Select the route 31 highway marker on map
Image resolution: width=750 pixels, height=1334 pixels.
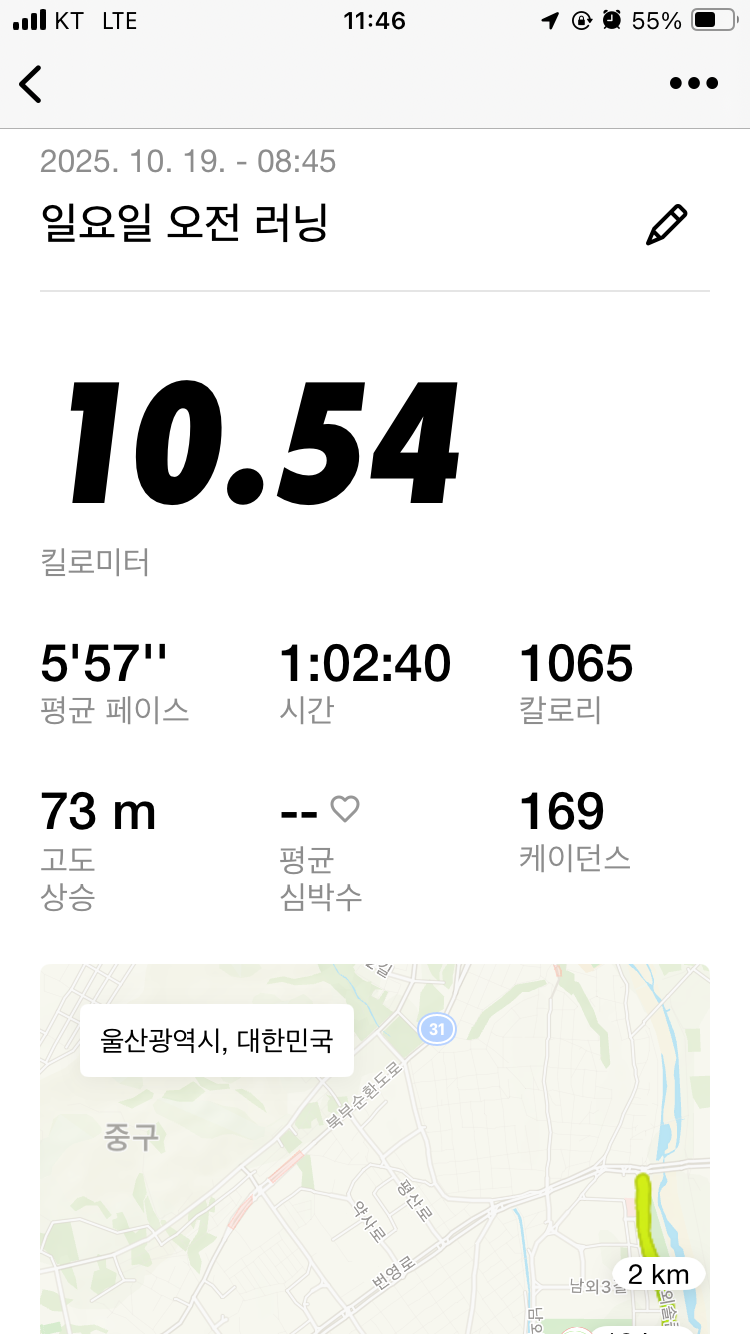pyautogui.click(x=436, y=1030)
